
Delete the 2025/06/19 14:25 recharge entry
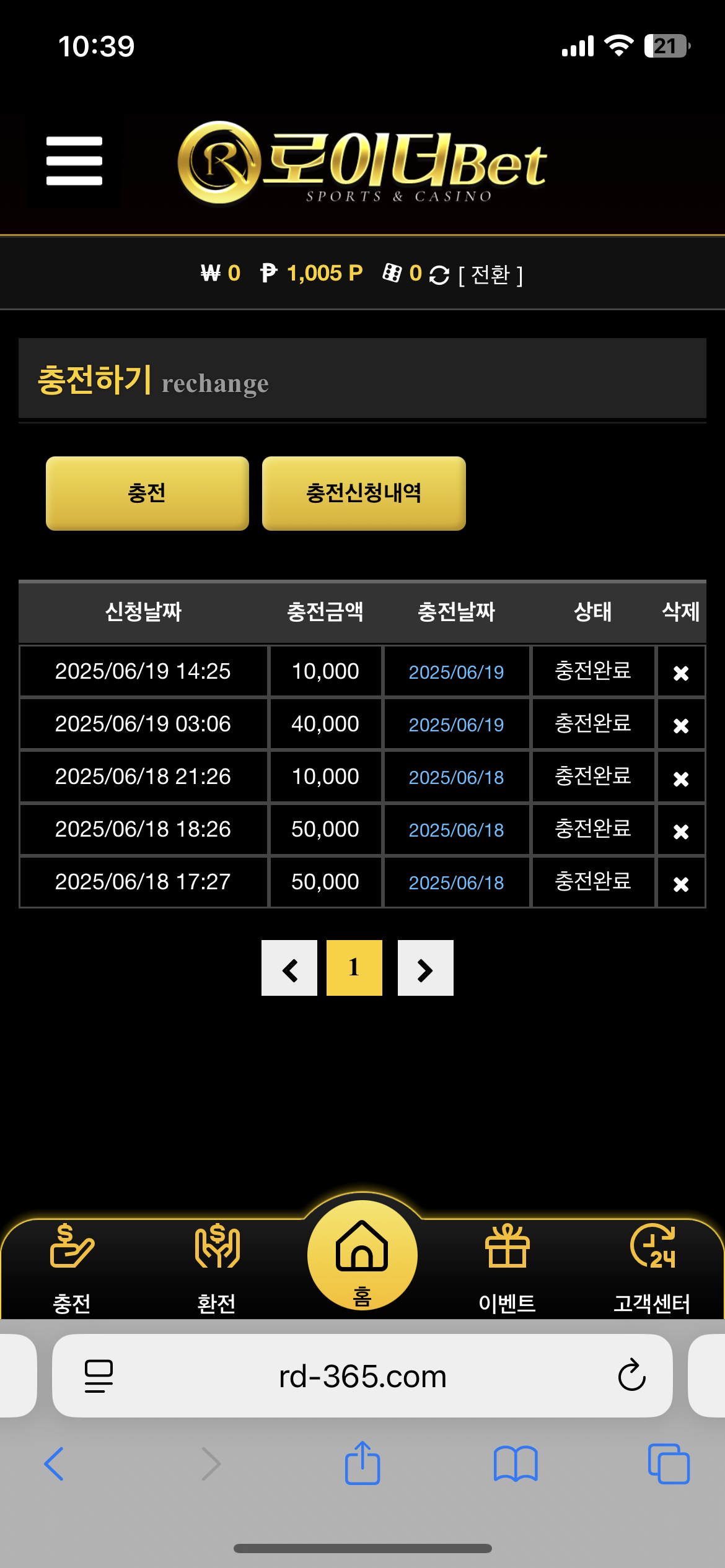pos(681,673)
